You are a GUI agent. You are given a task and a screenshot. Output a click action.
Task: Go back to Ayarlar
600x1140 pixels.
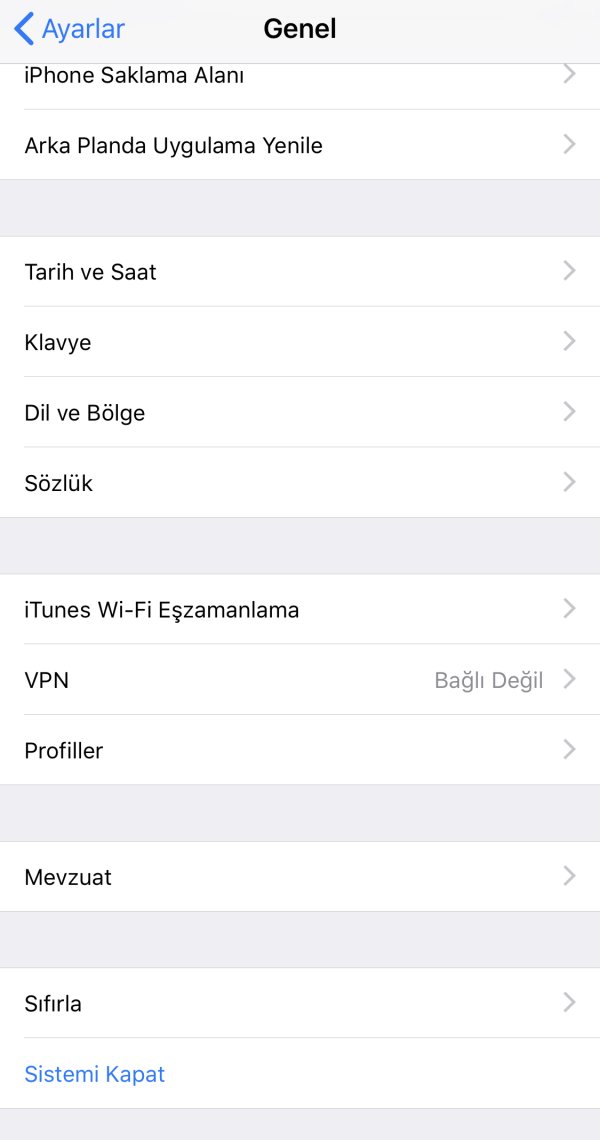click(x=70, y=29)
